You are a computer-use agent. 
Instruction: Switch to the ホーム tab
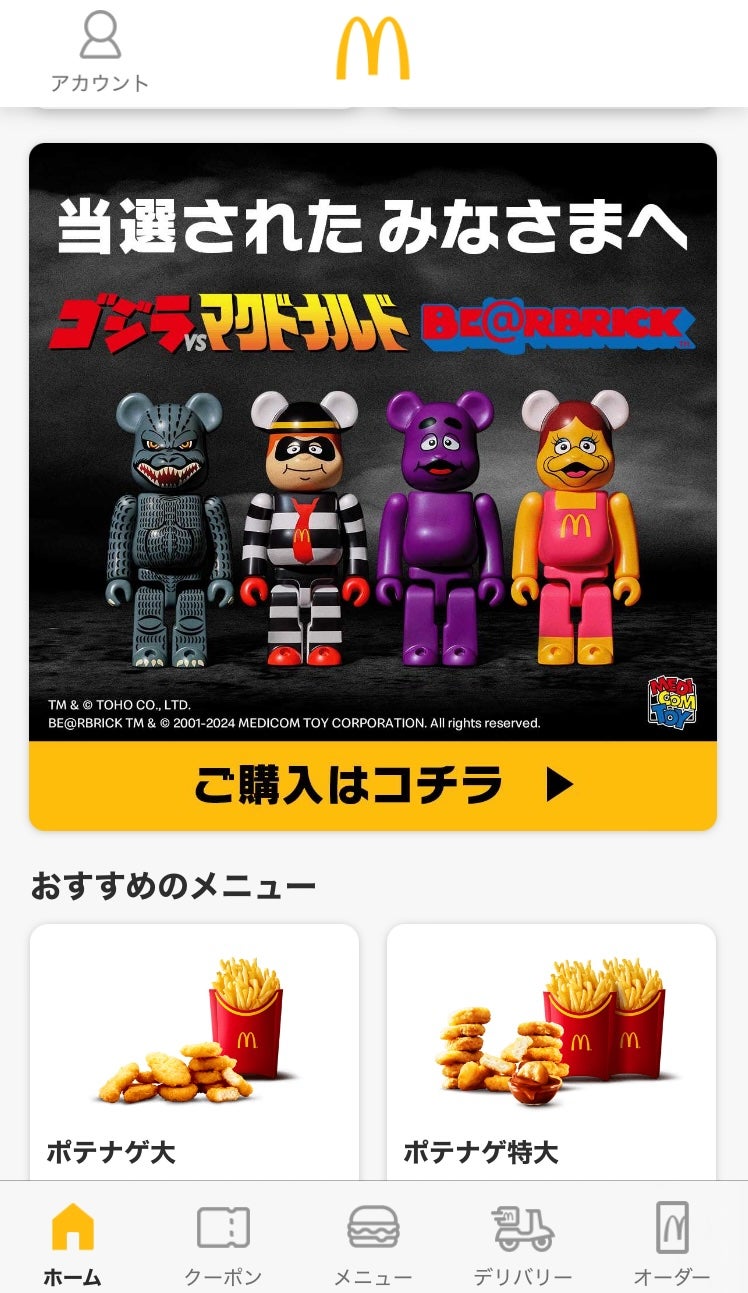73,1244
